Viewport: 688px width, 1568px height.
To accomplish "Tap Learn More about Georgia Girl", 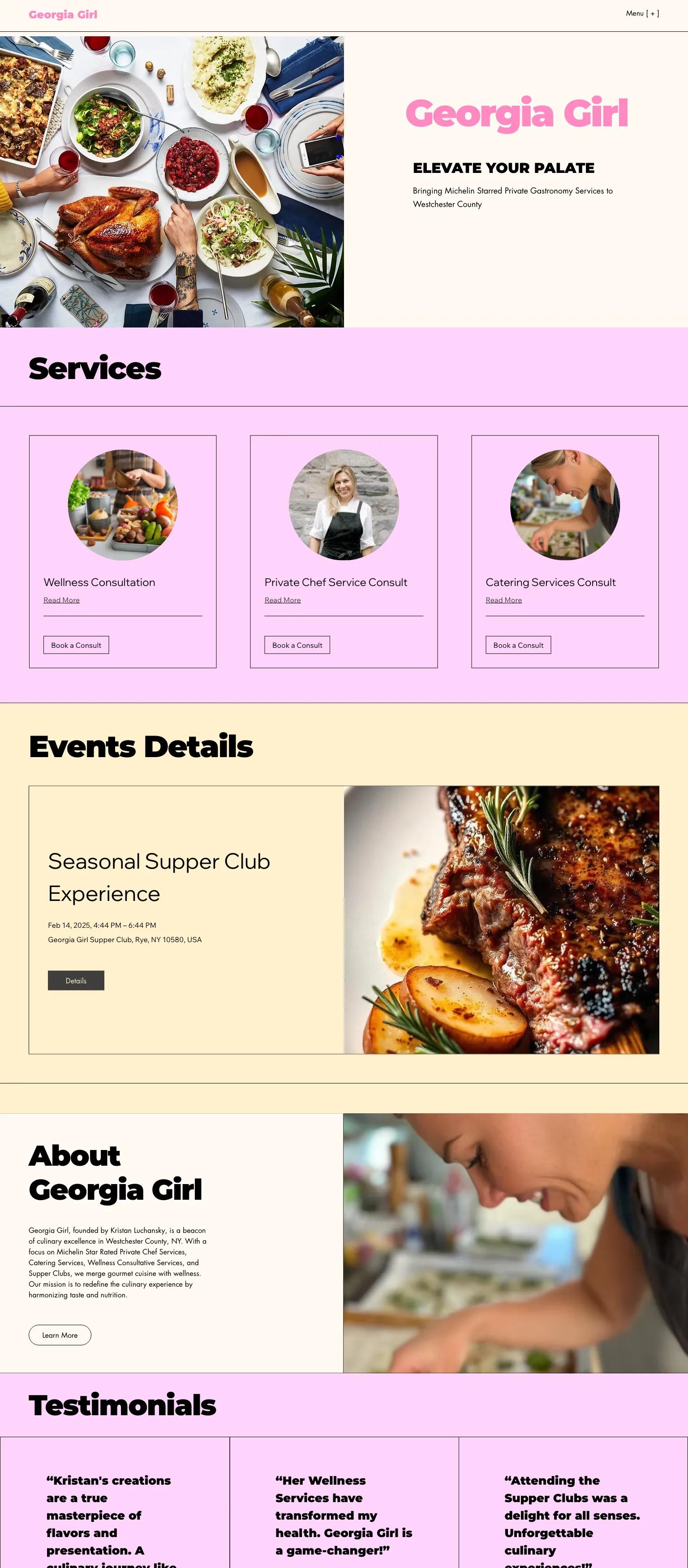I will [x=60, y=1335].
